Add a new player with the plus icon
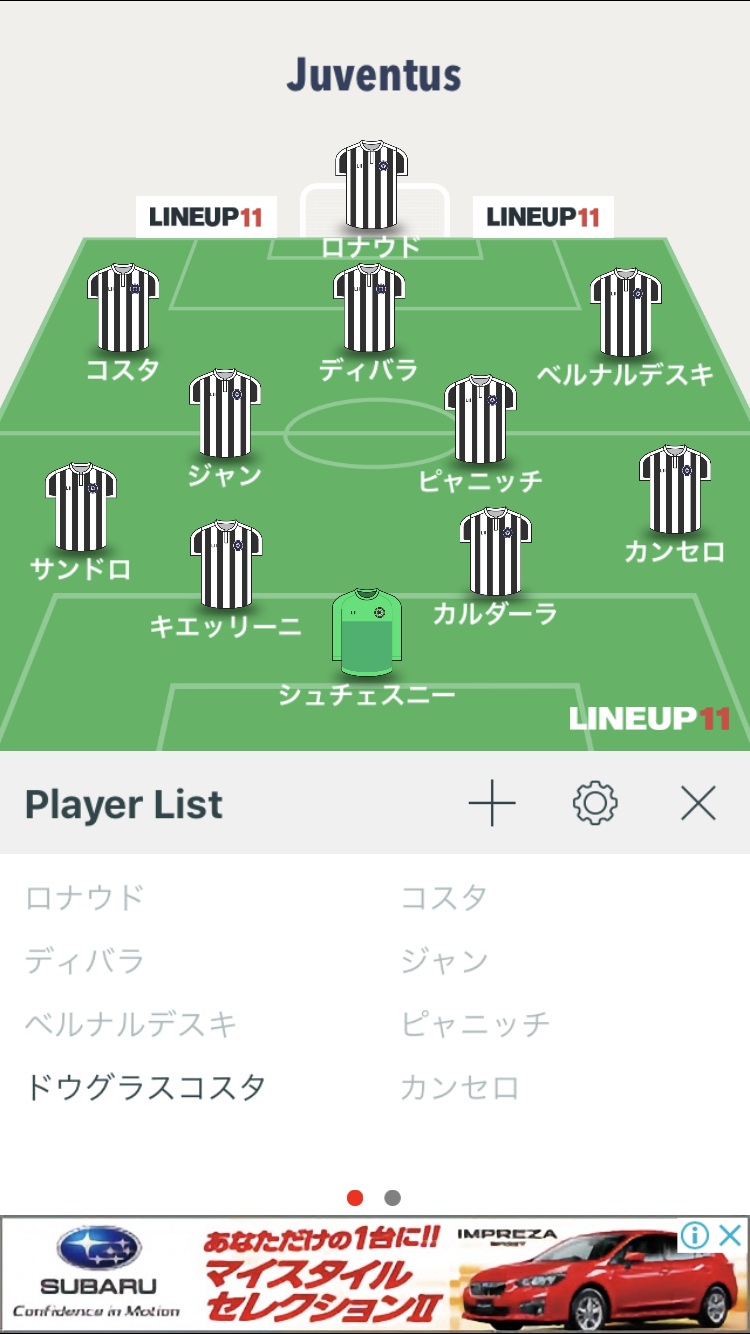750x1334 pixels. pyautogui.click(x=492, y=803)
